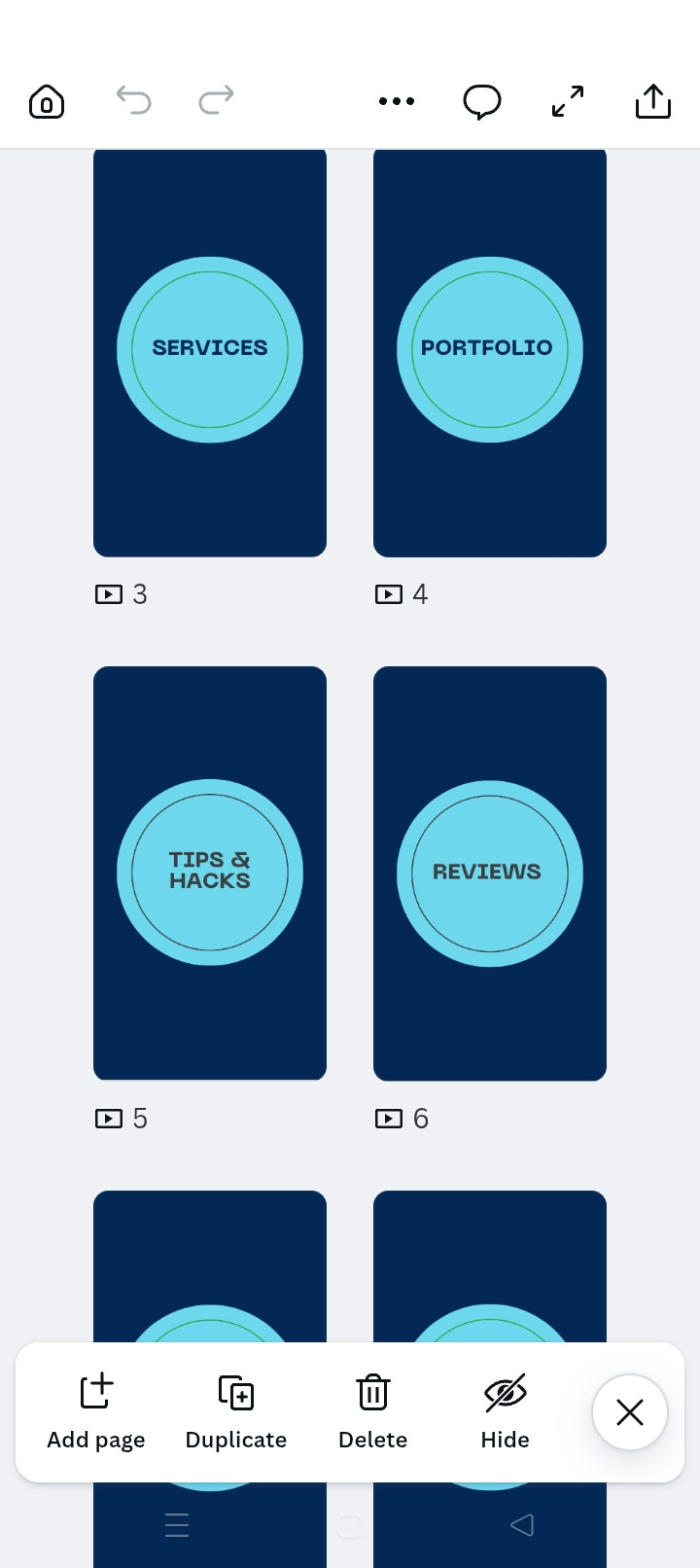Delete the selected page

(x=373, y=1411)
